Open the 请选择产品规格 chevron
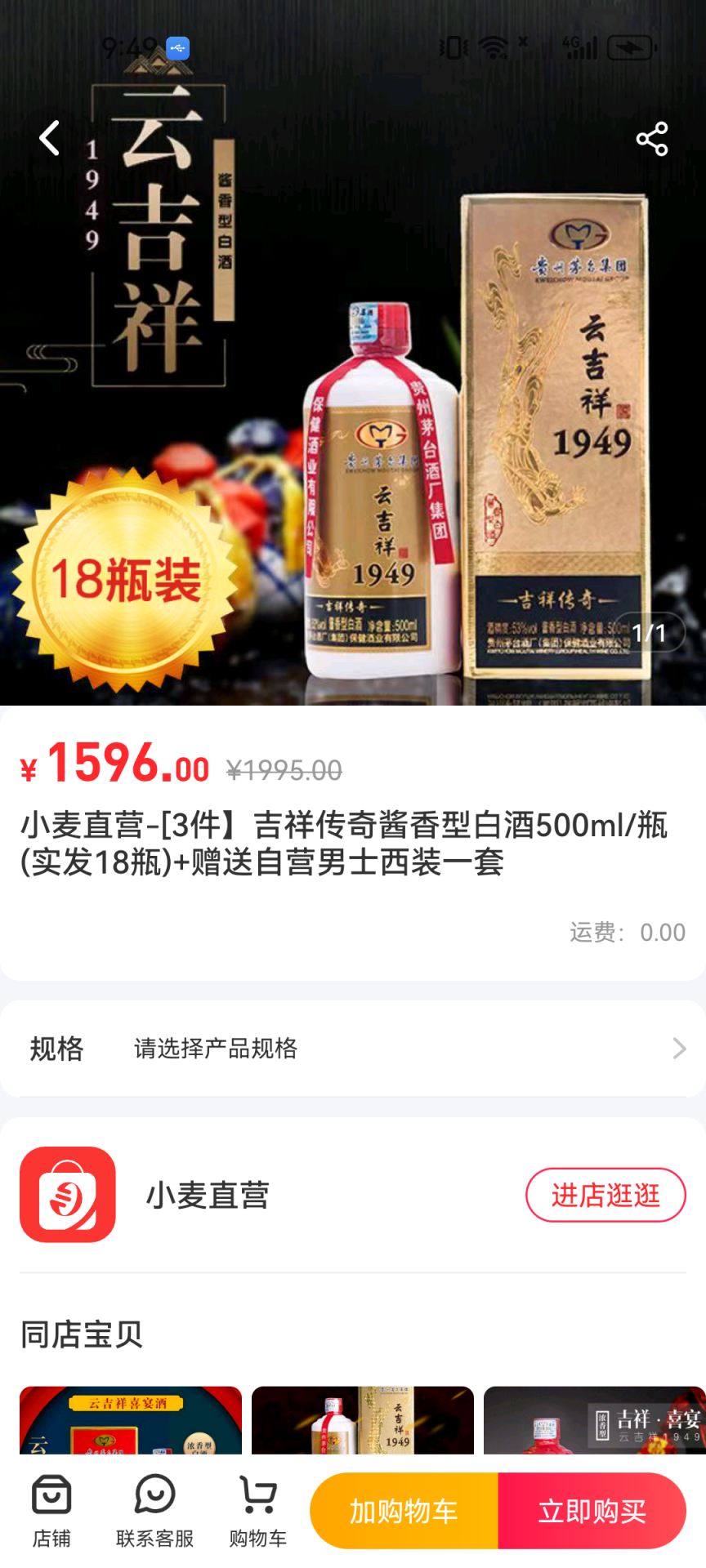Viewport: 706px width, 1568px height. (x=678, y=1049)
